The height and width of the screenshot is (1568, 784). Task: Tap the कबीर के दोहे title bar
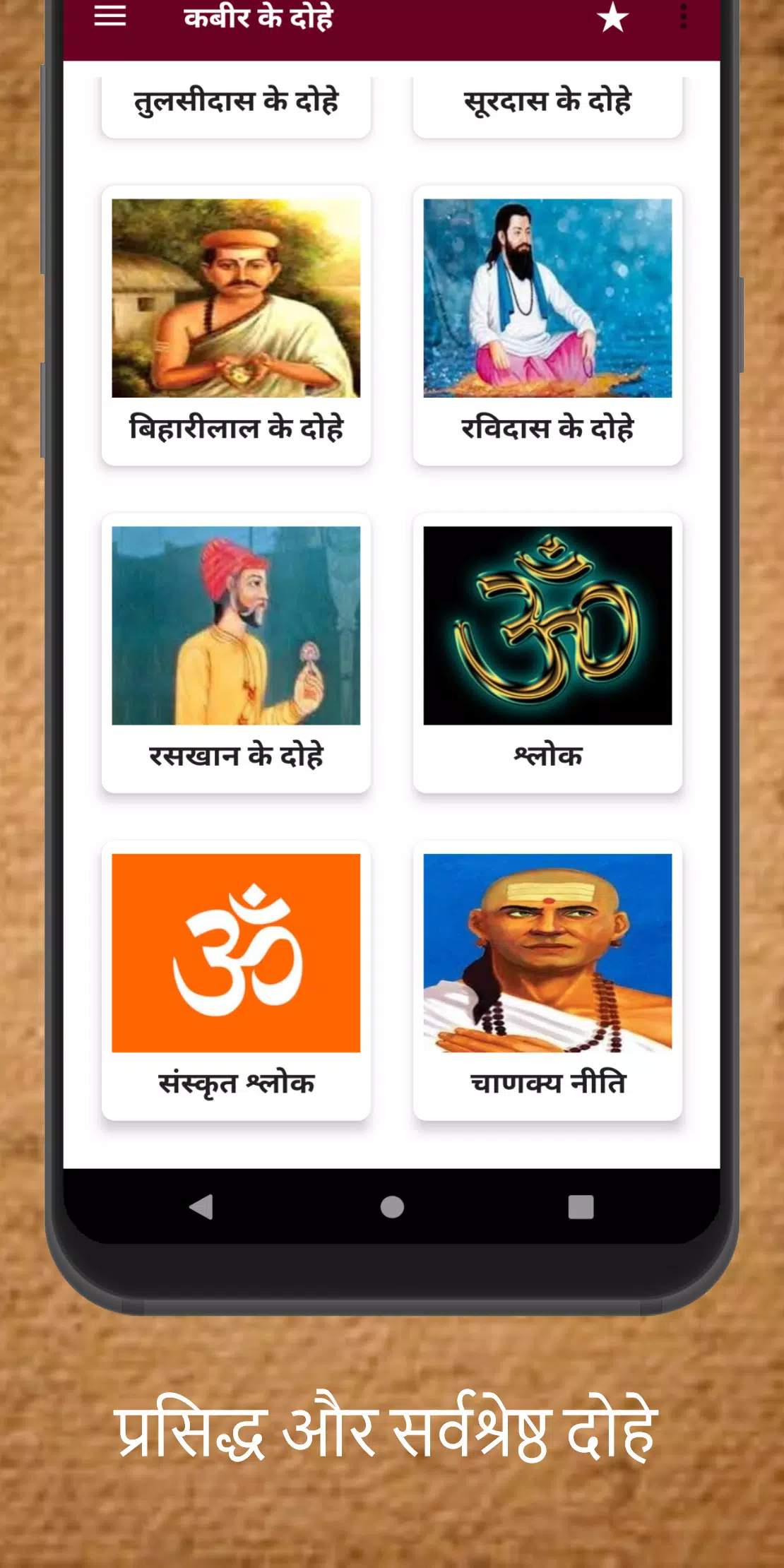[x=259, y=19]
